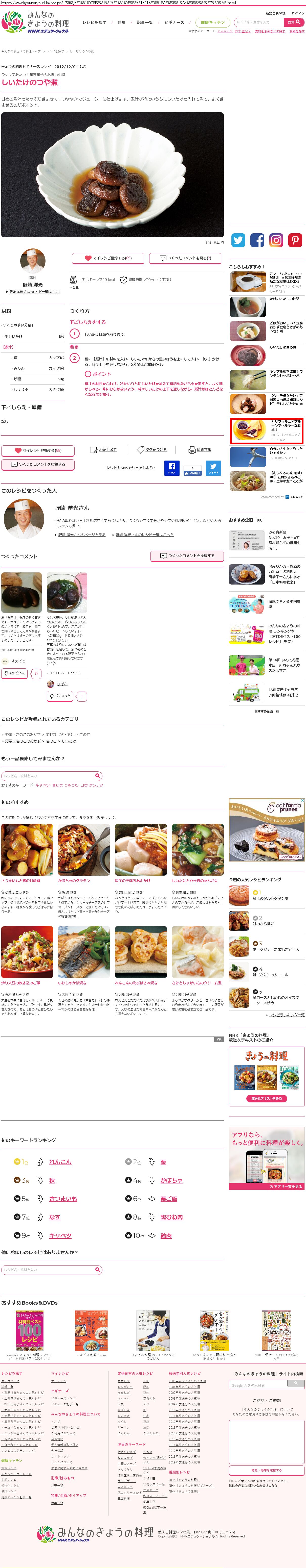
Task: Print the recipe with 印刷する
Action: (x=200, y=450)
